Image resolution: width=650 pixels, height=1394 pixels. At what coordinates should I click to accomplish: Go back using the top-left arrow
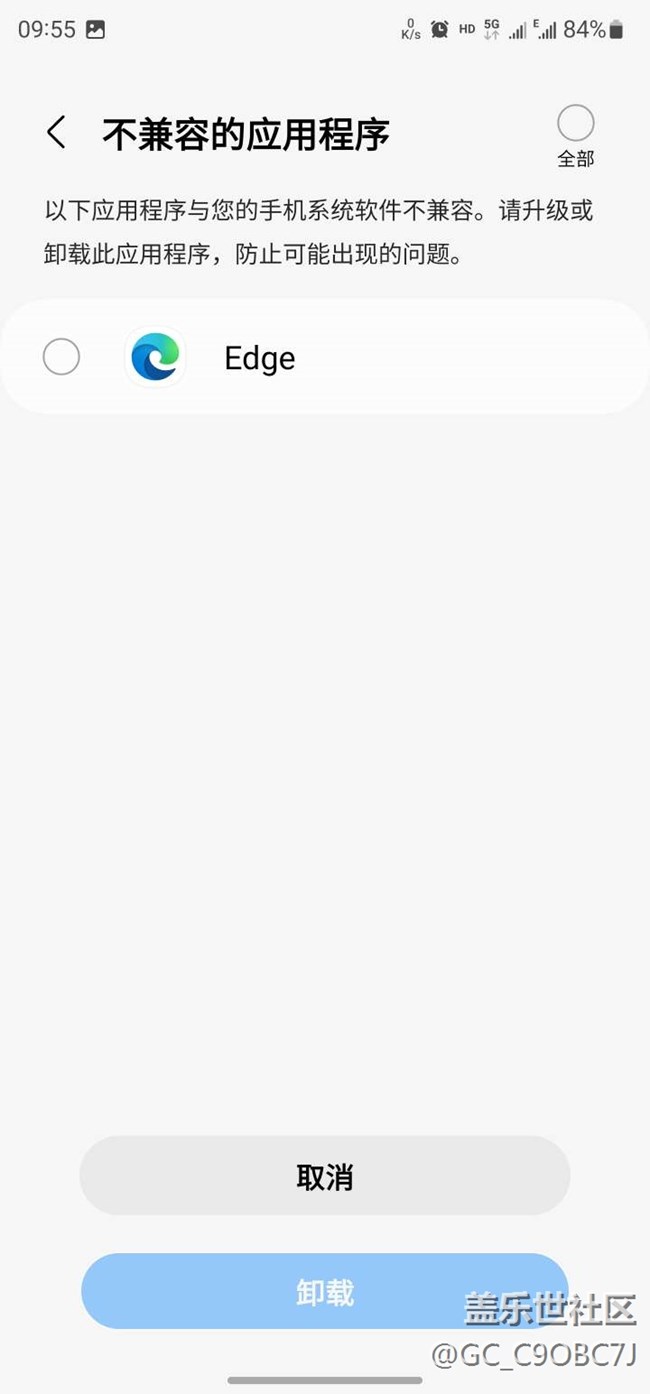click(x=56, y=132)
